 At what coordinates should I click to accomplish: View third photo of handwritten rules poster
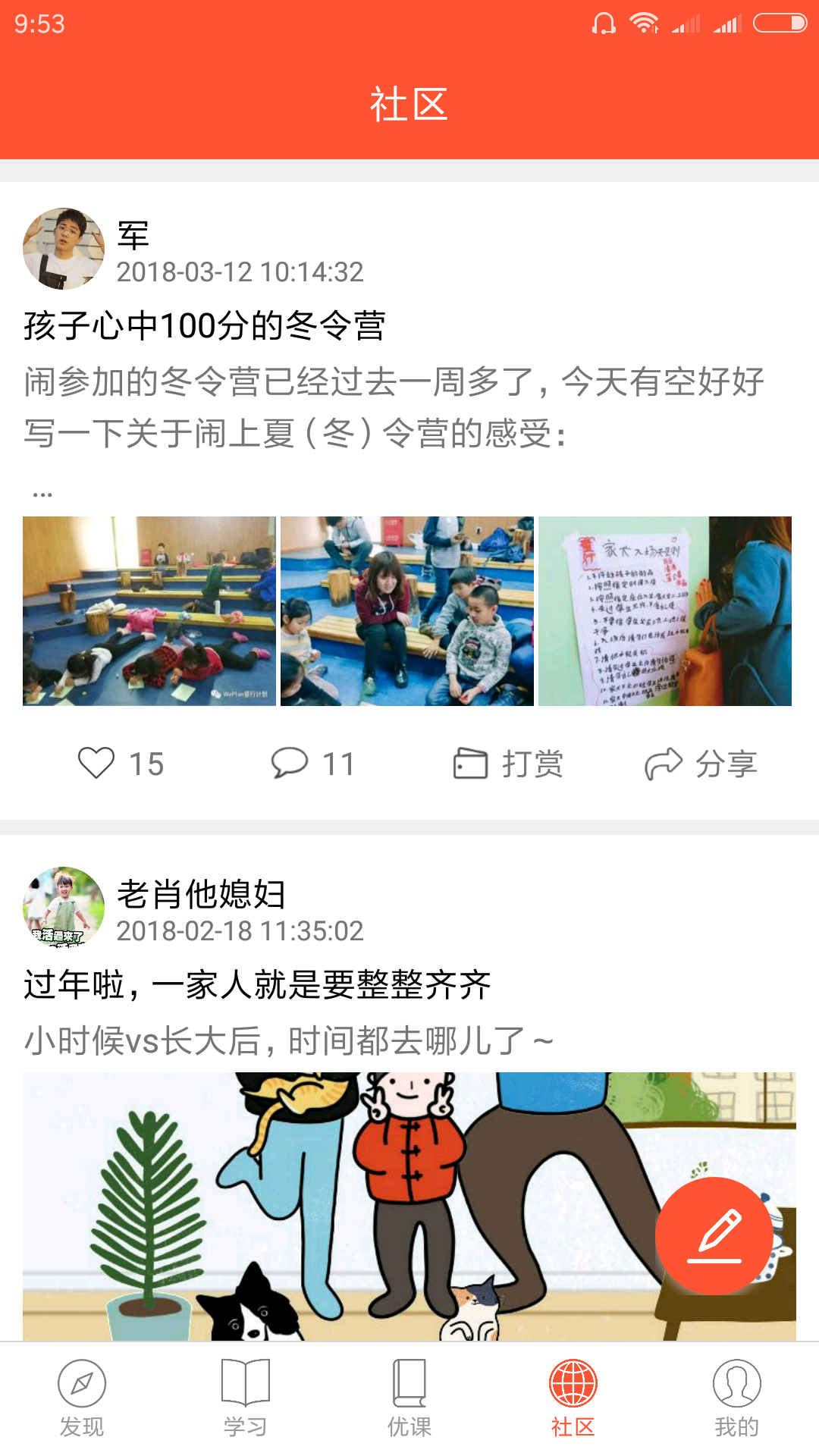click(665, 611)
